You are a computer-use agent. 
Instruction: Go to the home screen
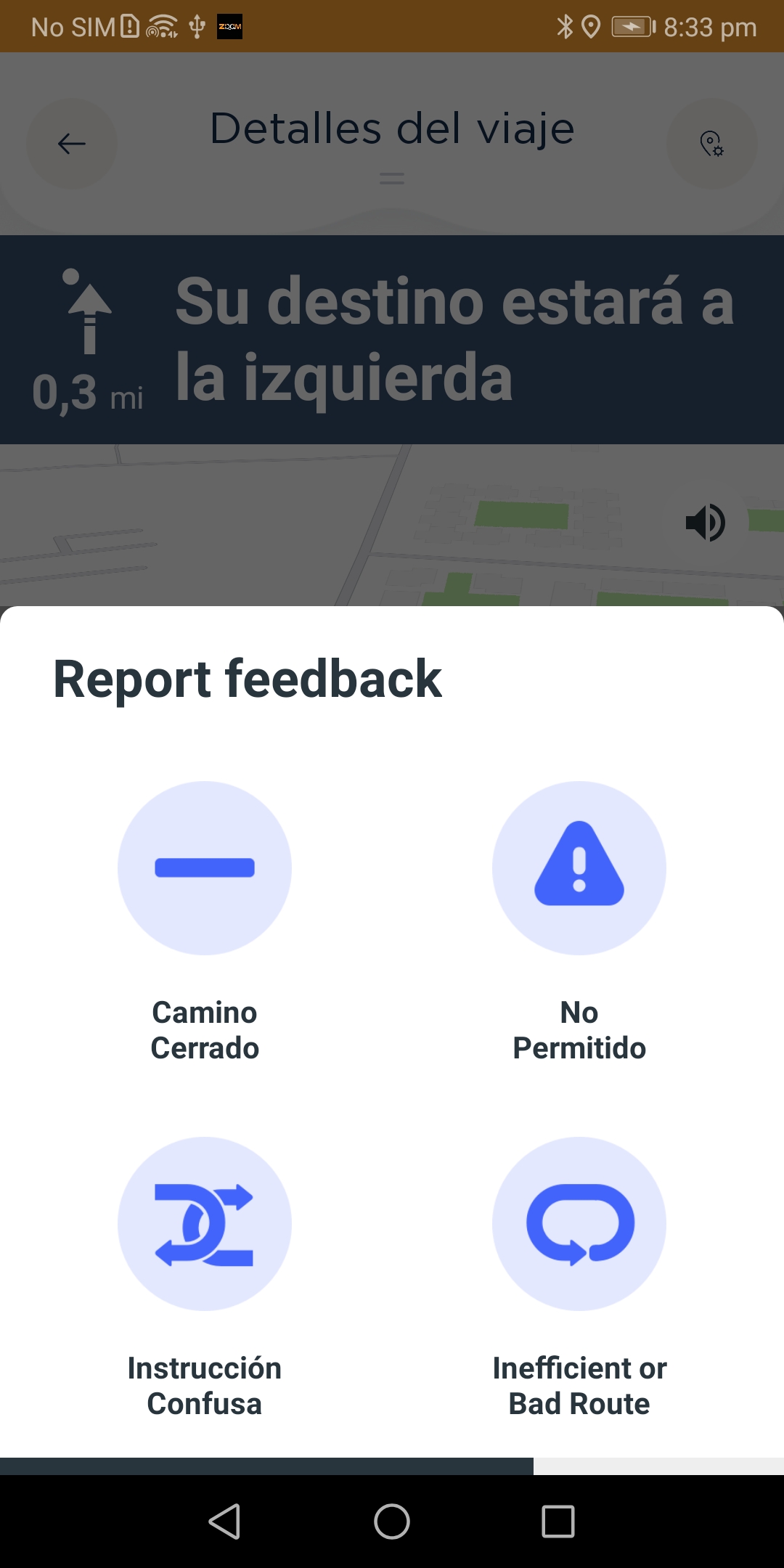pos(392,1522)
